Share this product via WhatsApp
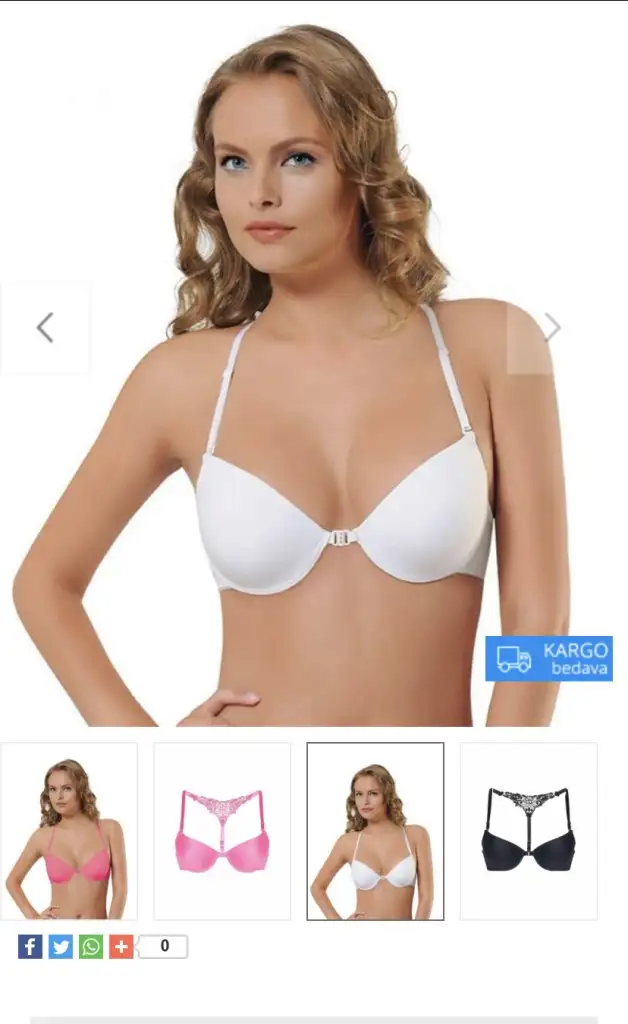 pos(91,946)
